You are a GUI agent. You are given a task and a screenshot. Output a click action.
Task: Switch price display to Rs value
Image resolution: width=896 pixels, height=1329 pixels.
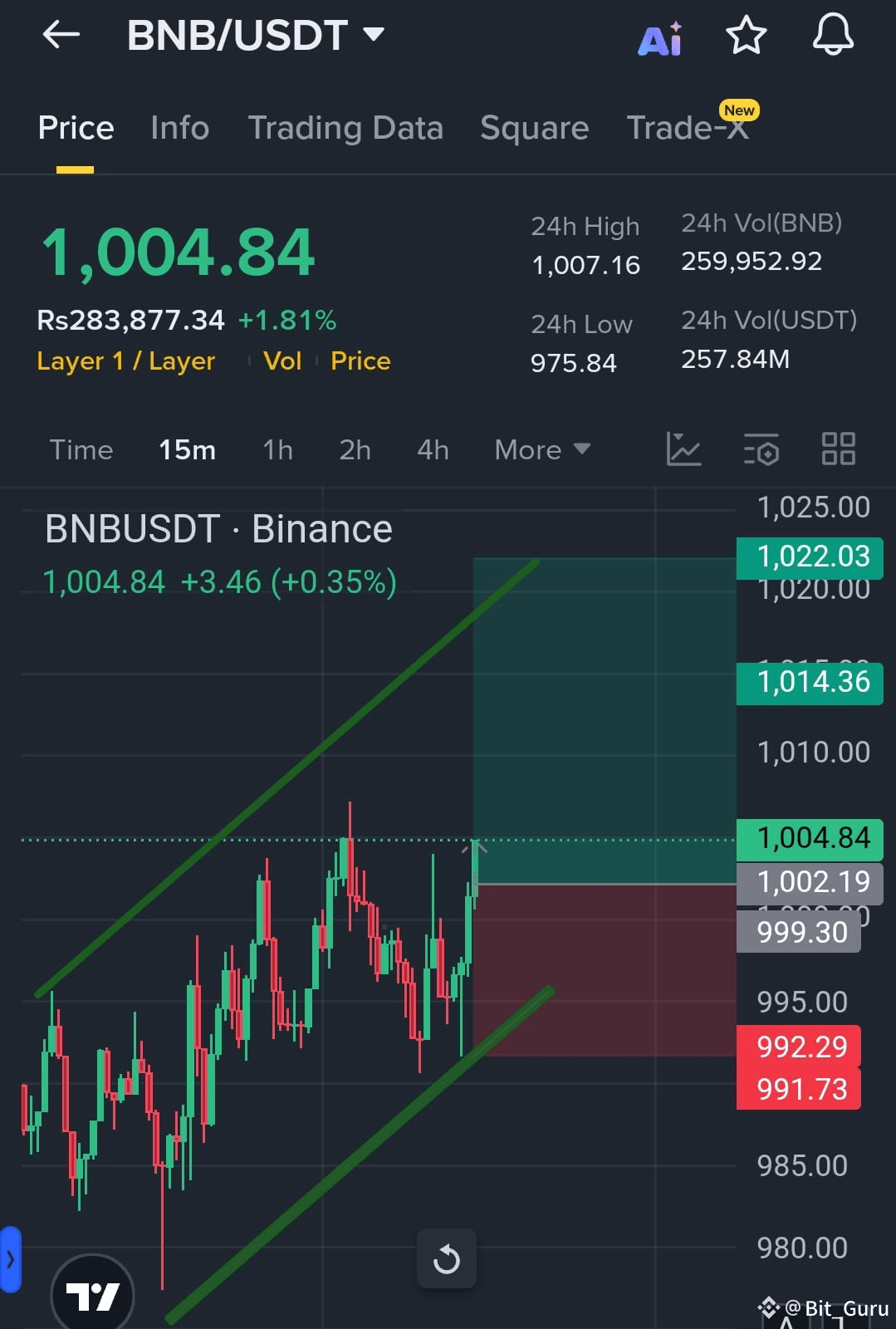[130, 319]
